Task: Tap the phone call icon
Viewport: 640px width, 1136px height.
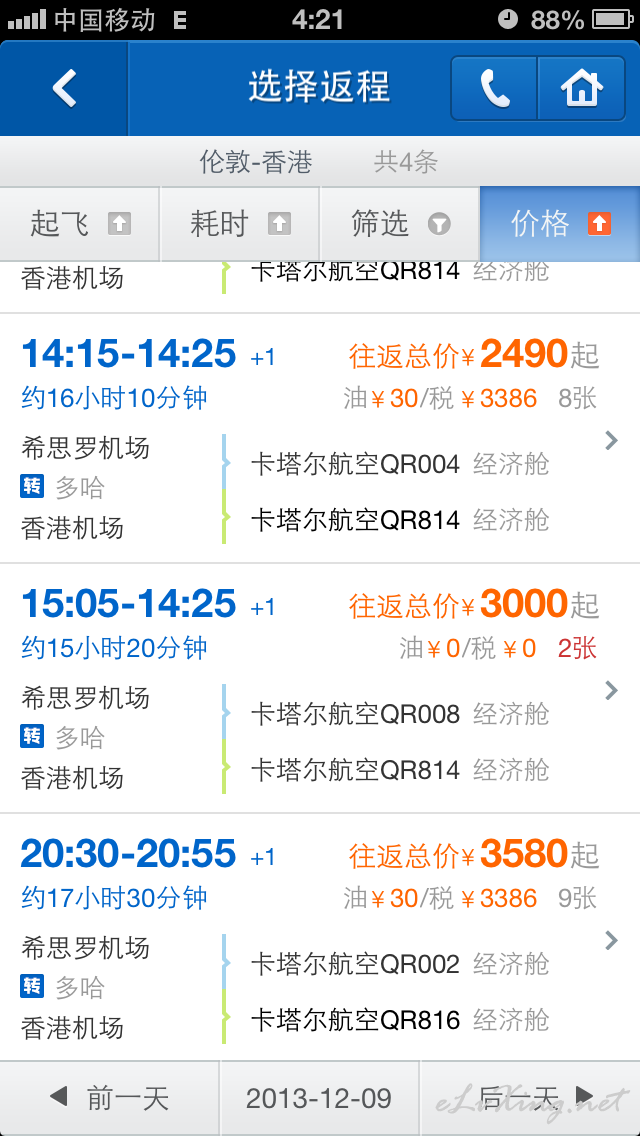Action: point(494,88)
